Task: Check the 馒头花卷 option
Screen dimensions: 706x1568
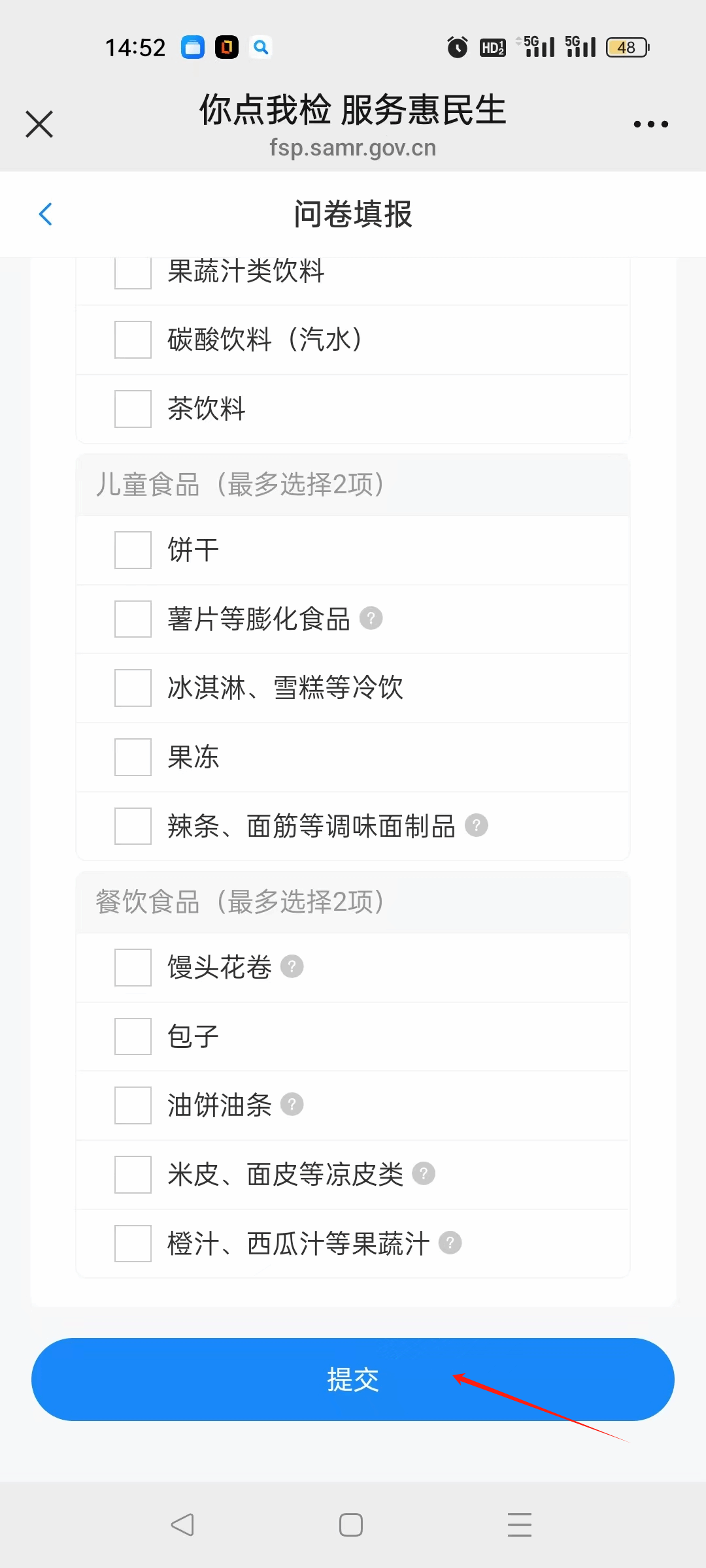Action: tap(133, 968)
